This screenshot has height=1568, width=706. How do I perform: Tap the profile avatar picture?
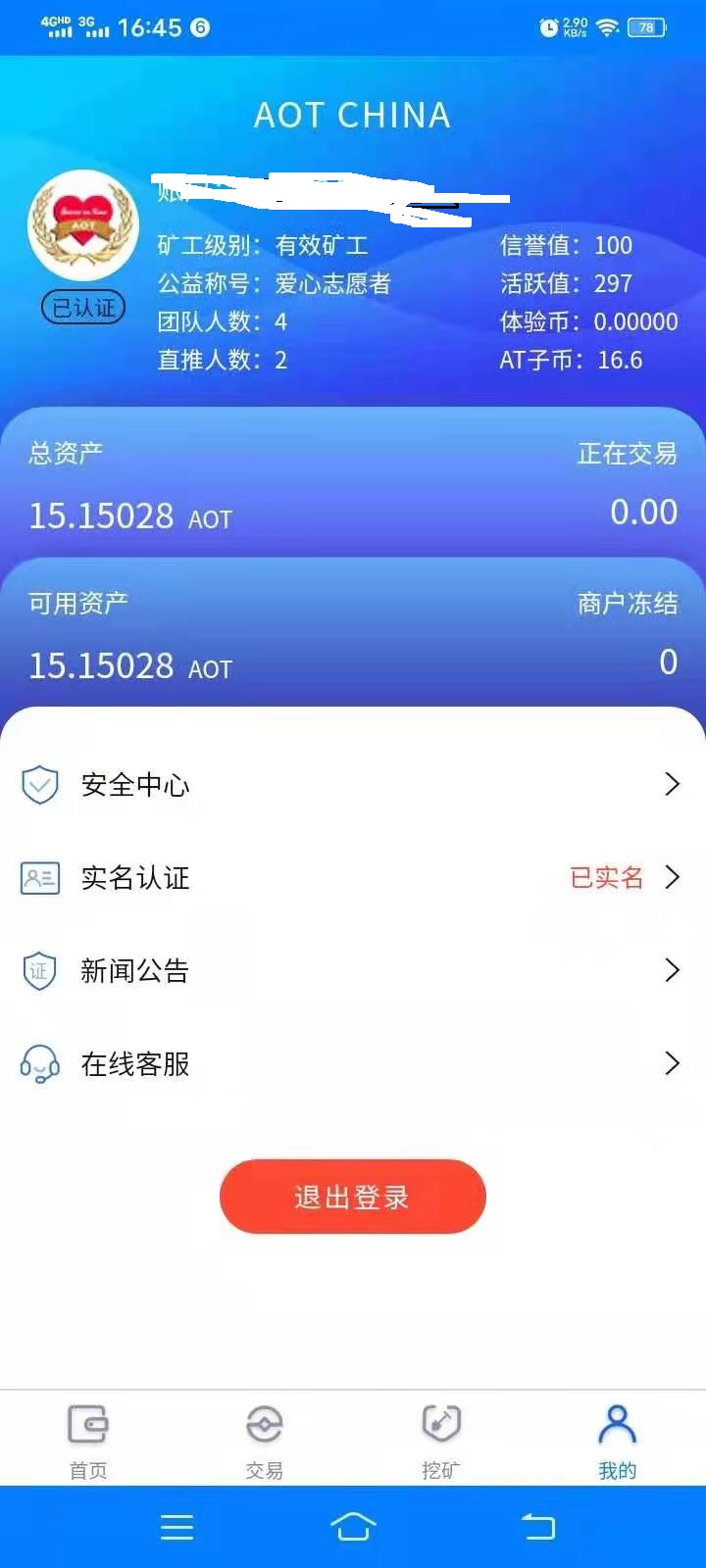[x=83, y=225]
